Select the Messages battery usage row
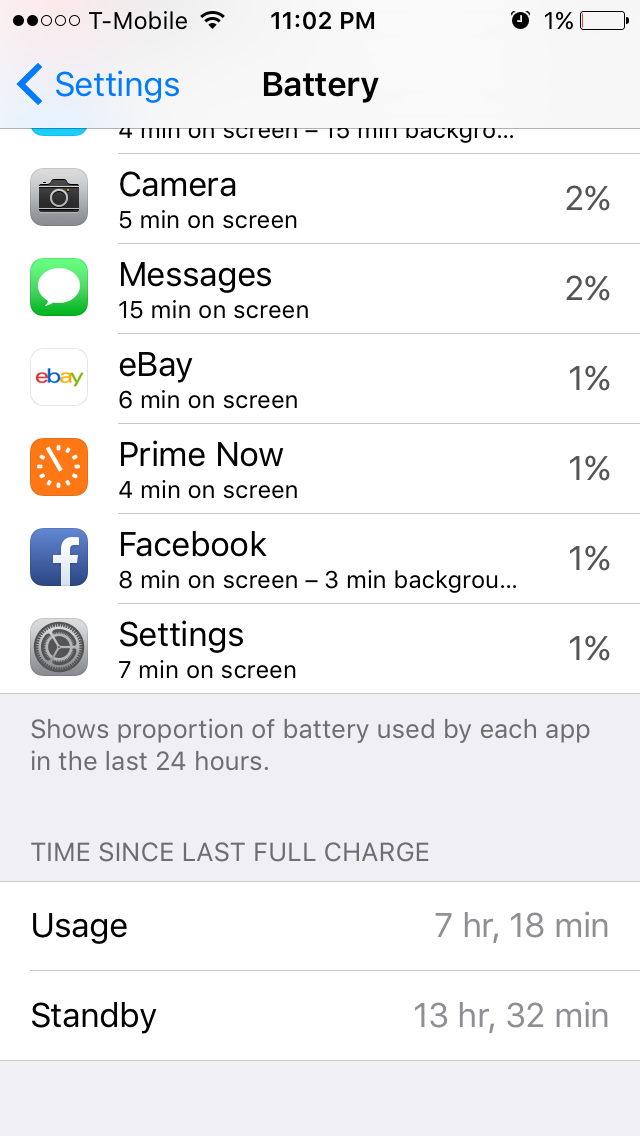This screenshot has height=1136, width=640. (x=320, y=288)
